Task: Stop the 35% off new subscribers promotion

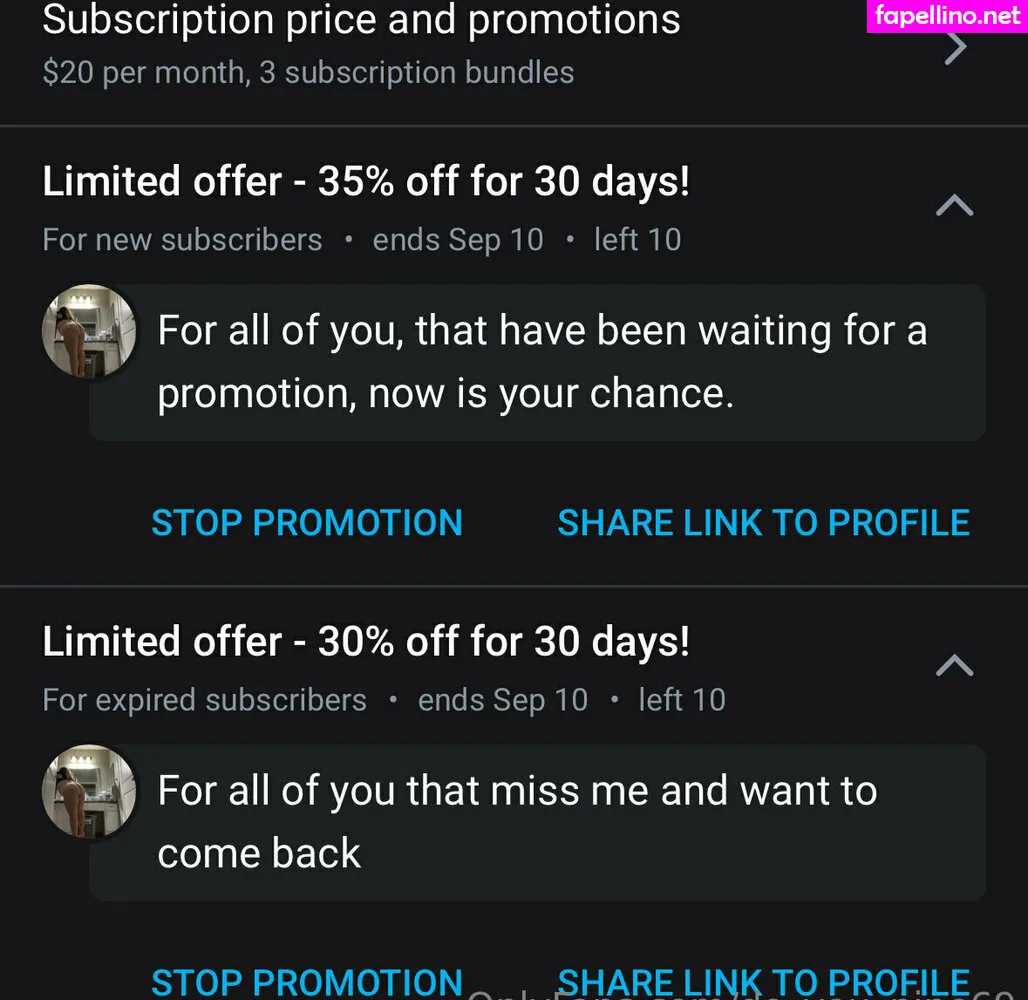Action: [307, 523]
